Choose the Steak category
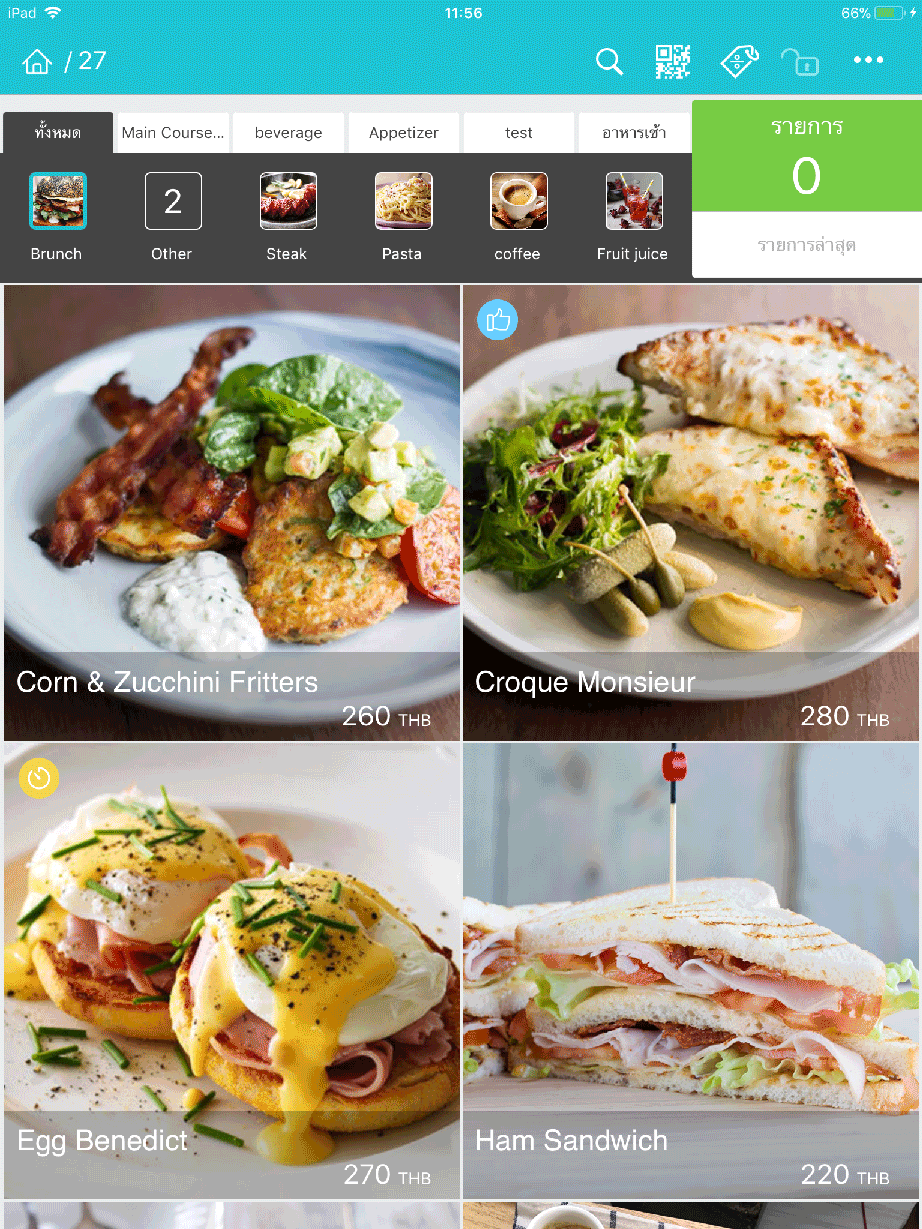This screenshot has width=922, height=1229. point(287,215)
